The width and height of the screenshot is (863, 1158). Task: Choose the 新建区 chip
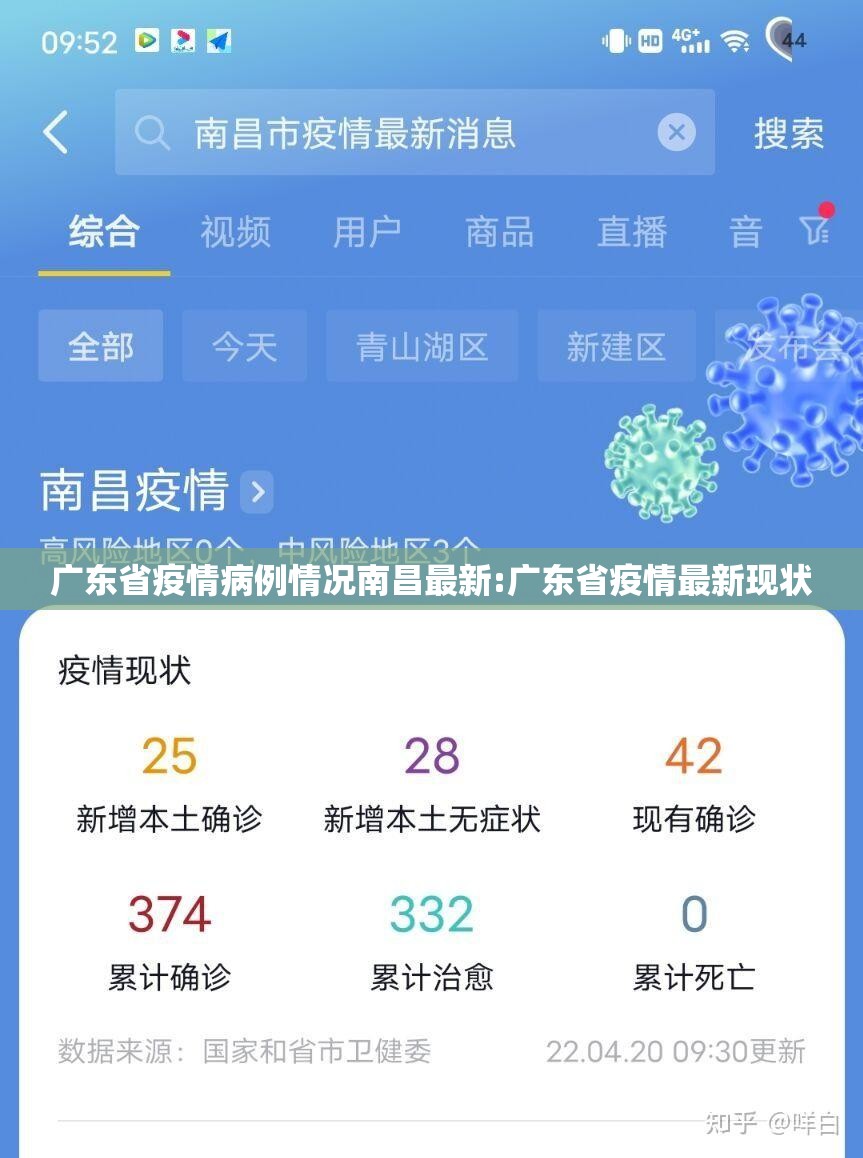[616, 347]
